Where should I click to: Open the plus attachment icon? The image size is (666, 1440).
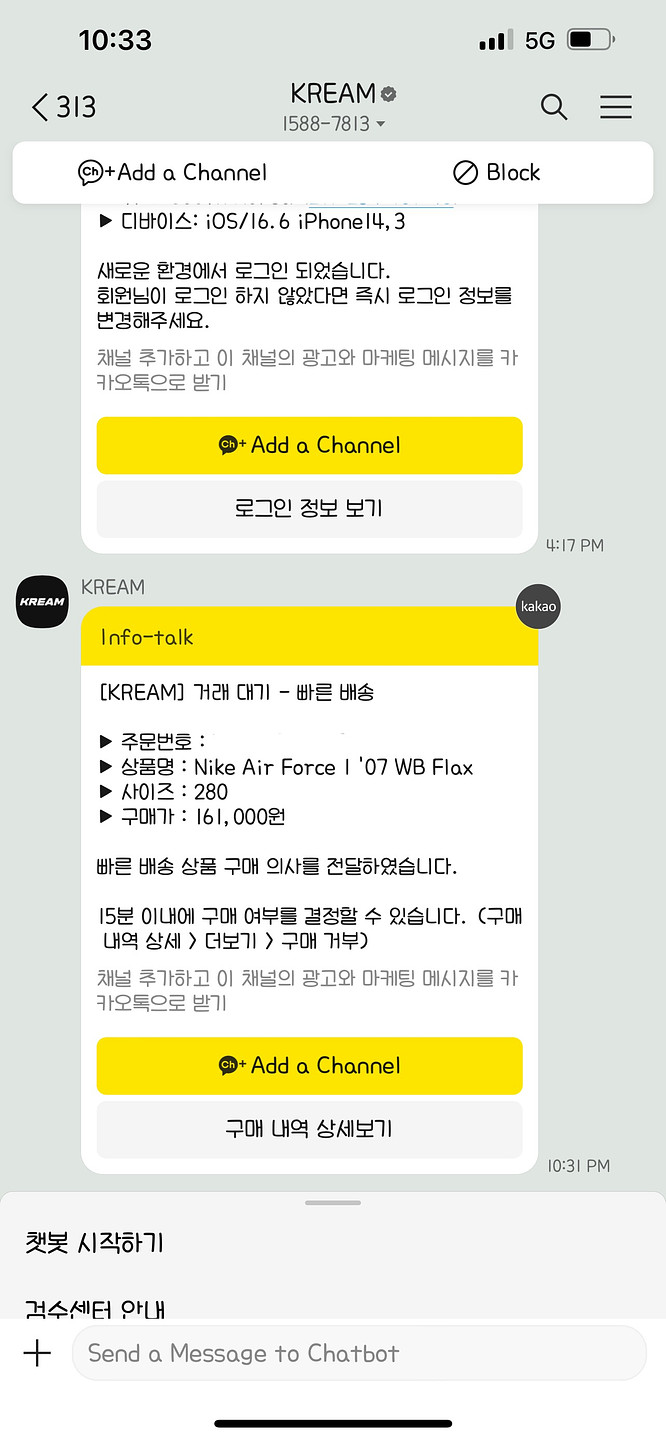click(x=37, y=1353)
